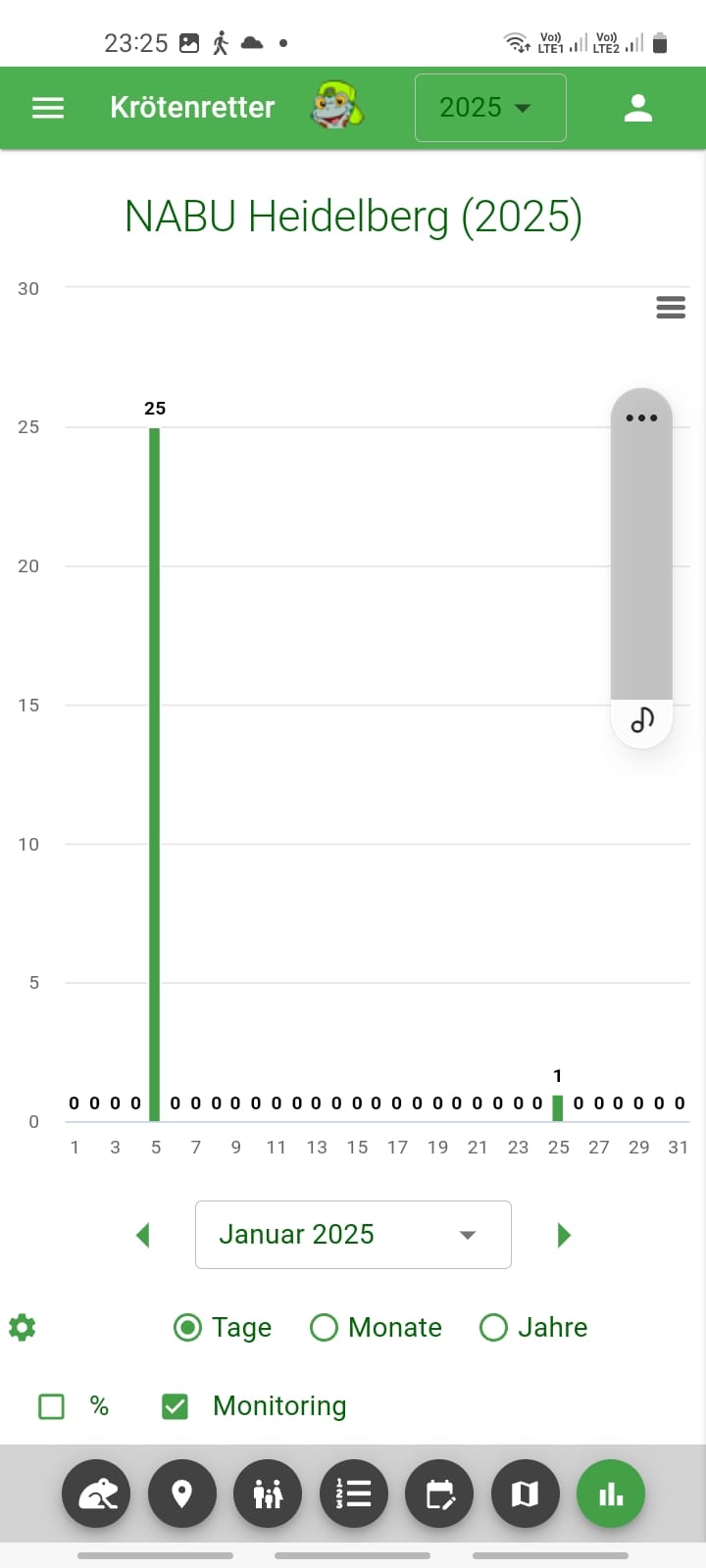Open the chart options menu

click(x=671, y=308)
